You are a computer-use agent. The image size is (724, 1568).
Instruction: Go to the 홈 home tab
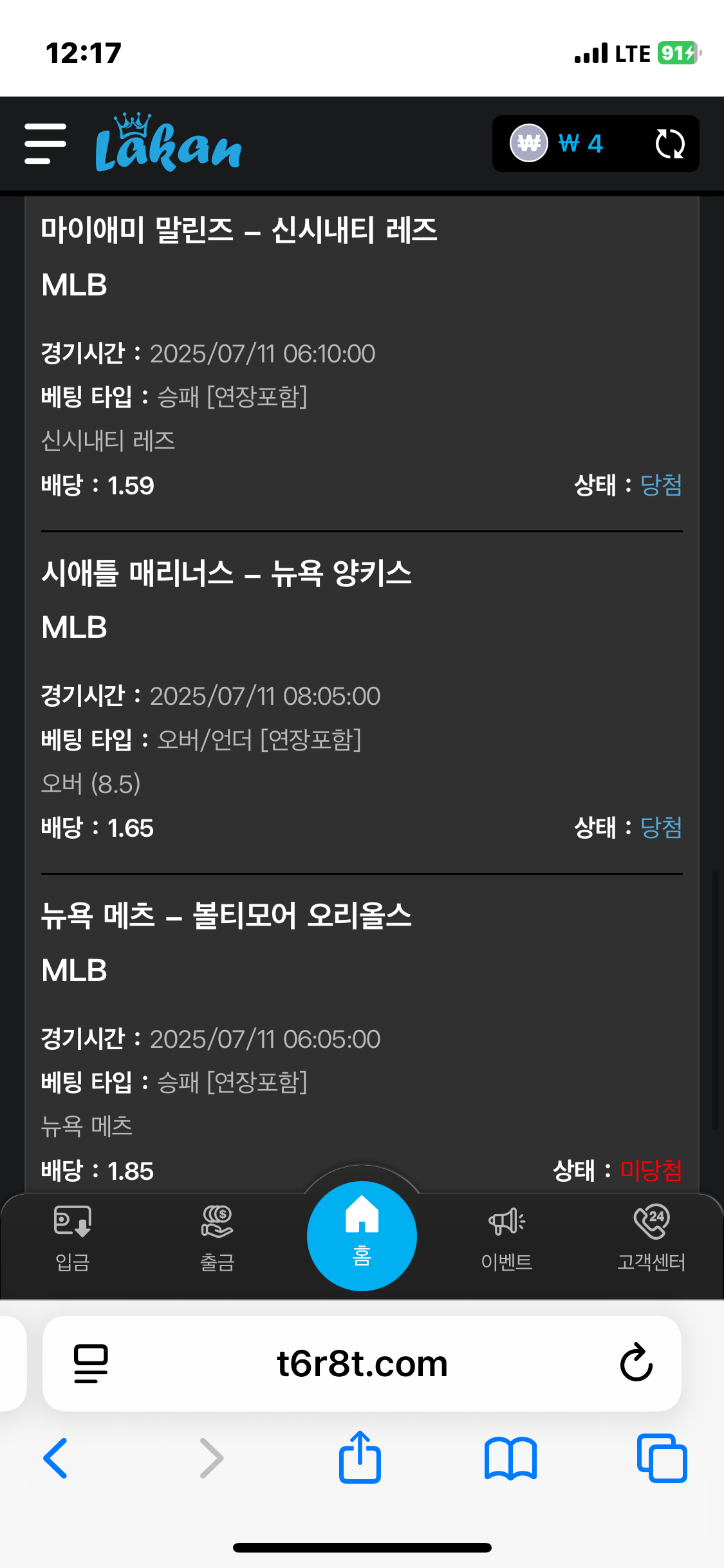362,1236
